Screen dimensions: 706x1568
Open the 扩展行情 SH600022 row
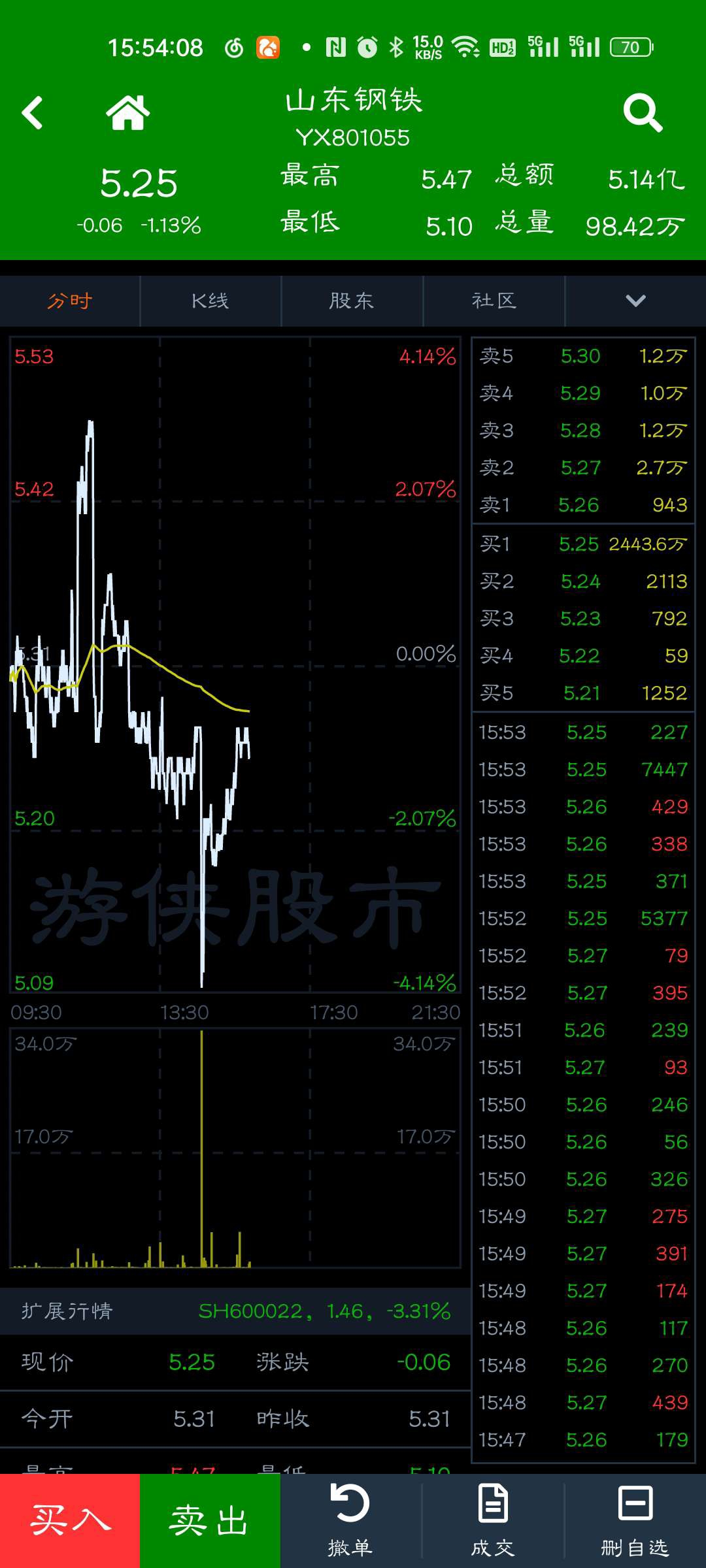[x=235, y=1311]
